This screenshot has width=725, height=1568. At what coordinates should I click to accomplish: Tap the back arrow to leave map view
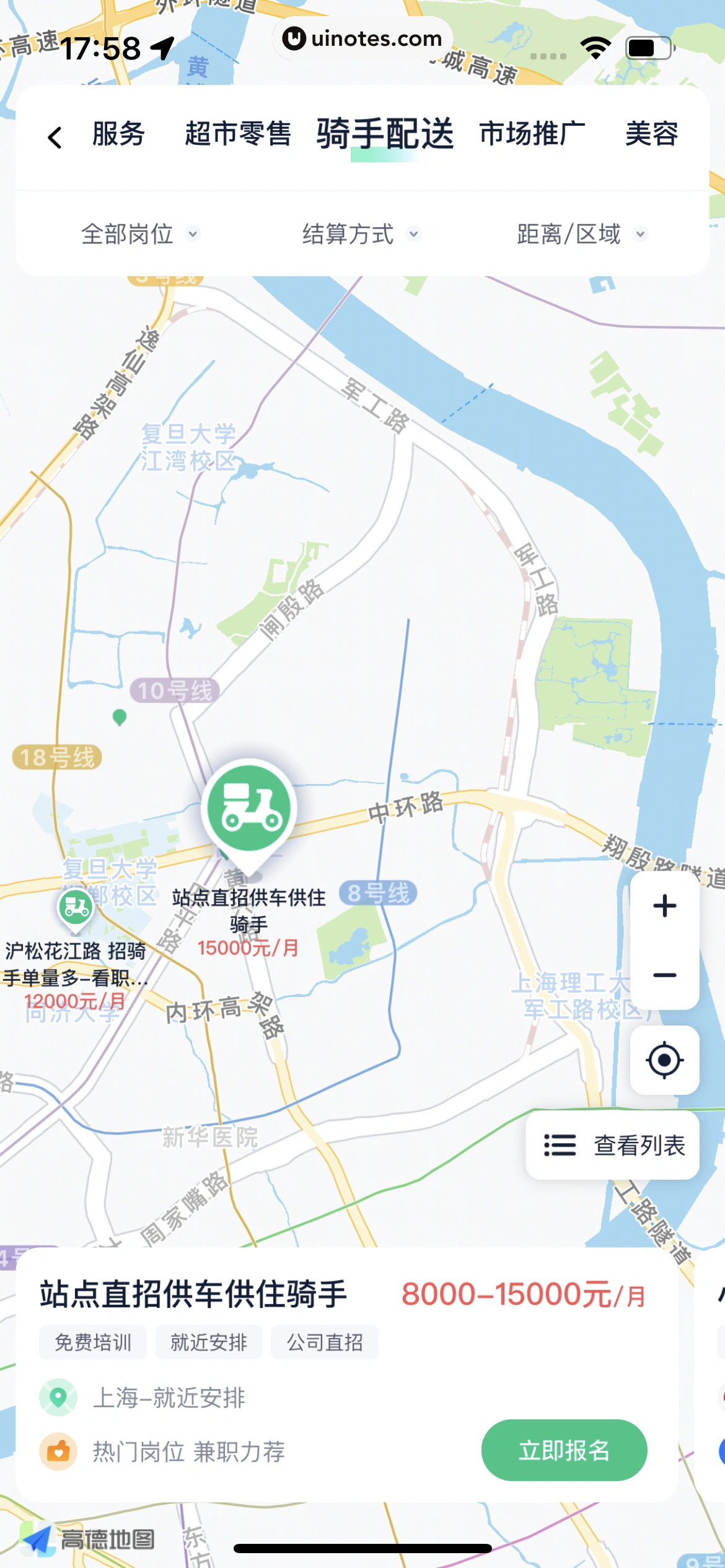54,136
